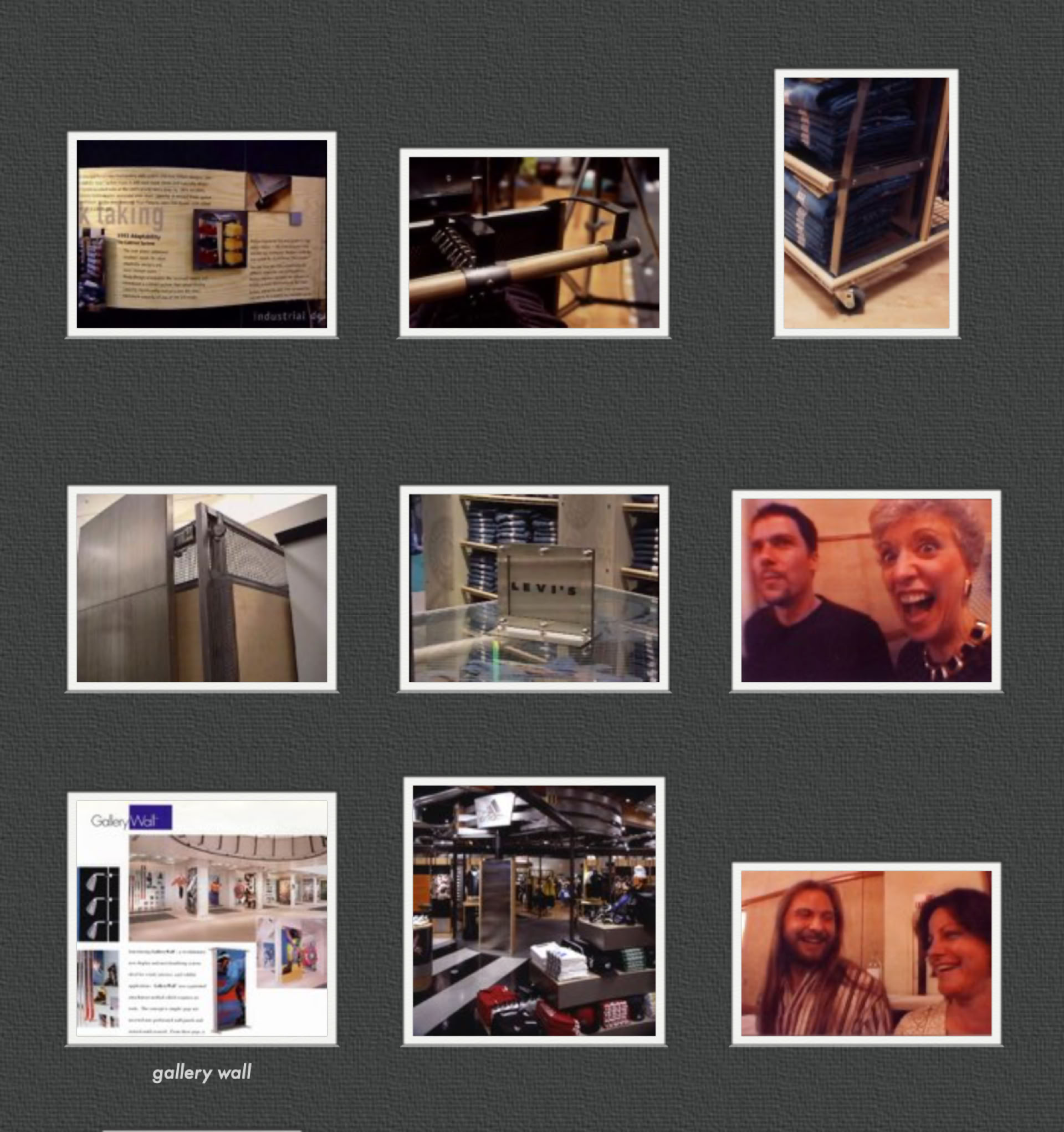Open the metal mesh partition photo
The image size is (1064, 1132).
(x=202, y=588)
